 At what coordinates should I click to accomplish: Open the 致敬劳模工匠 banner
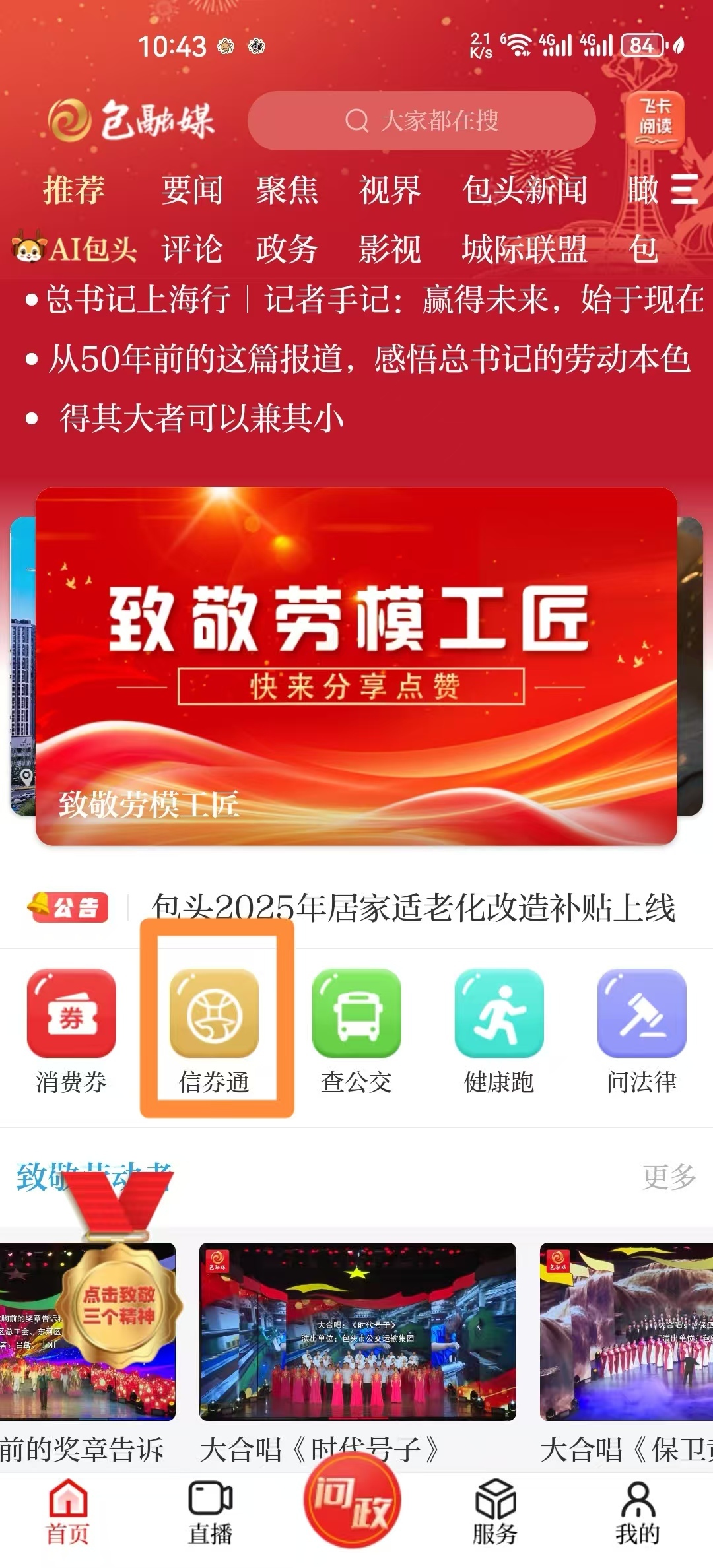[356, 667]
